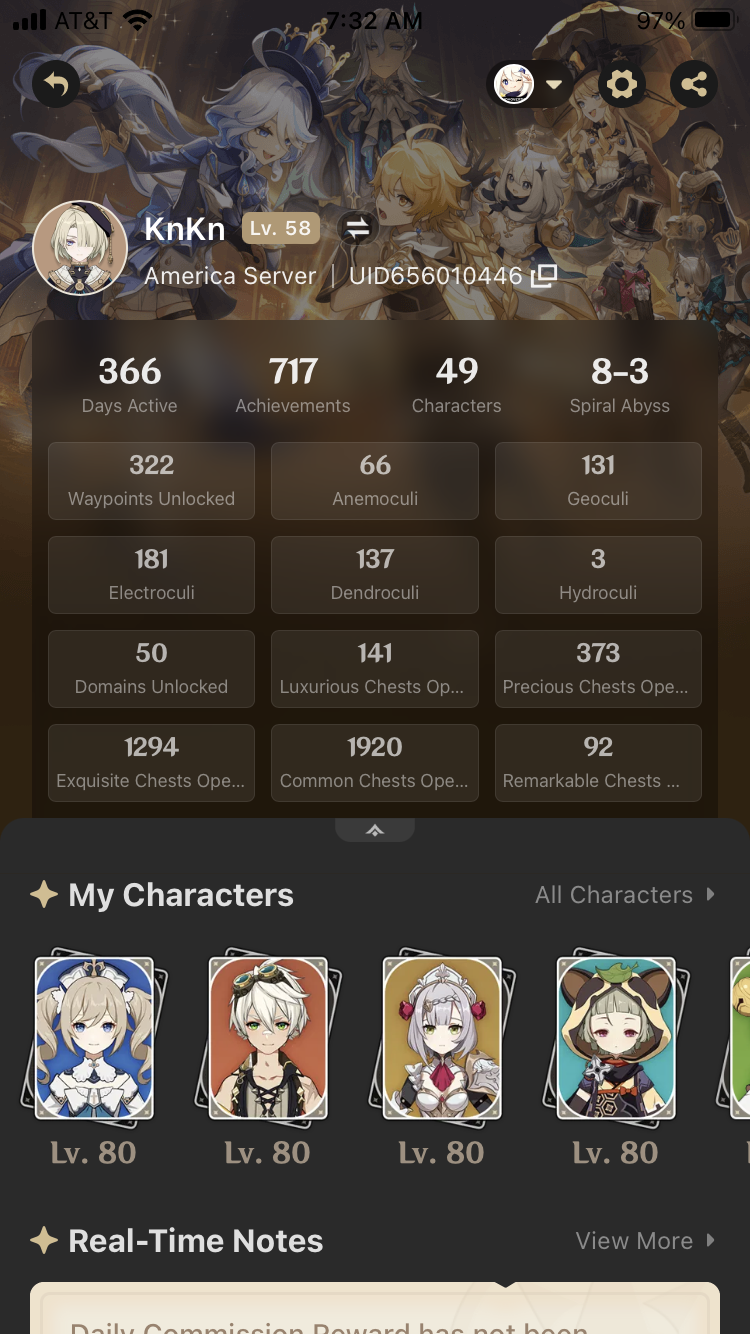
Task: Tap the back arrow icon at top left
Action: point(55,84)
